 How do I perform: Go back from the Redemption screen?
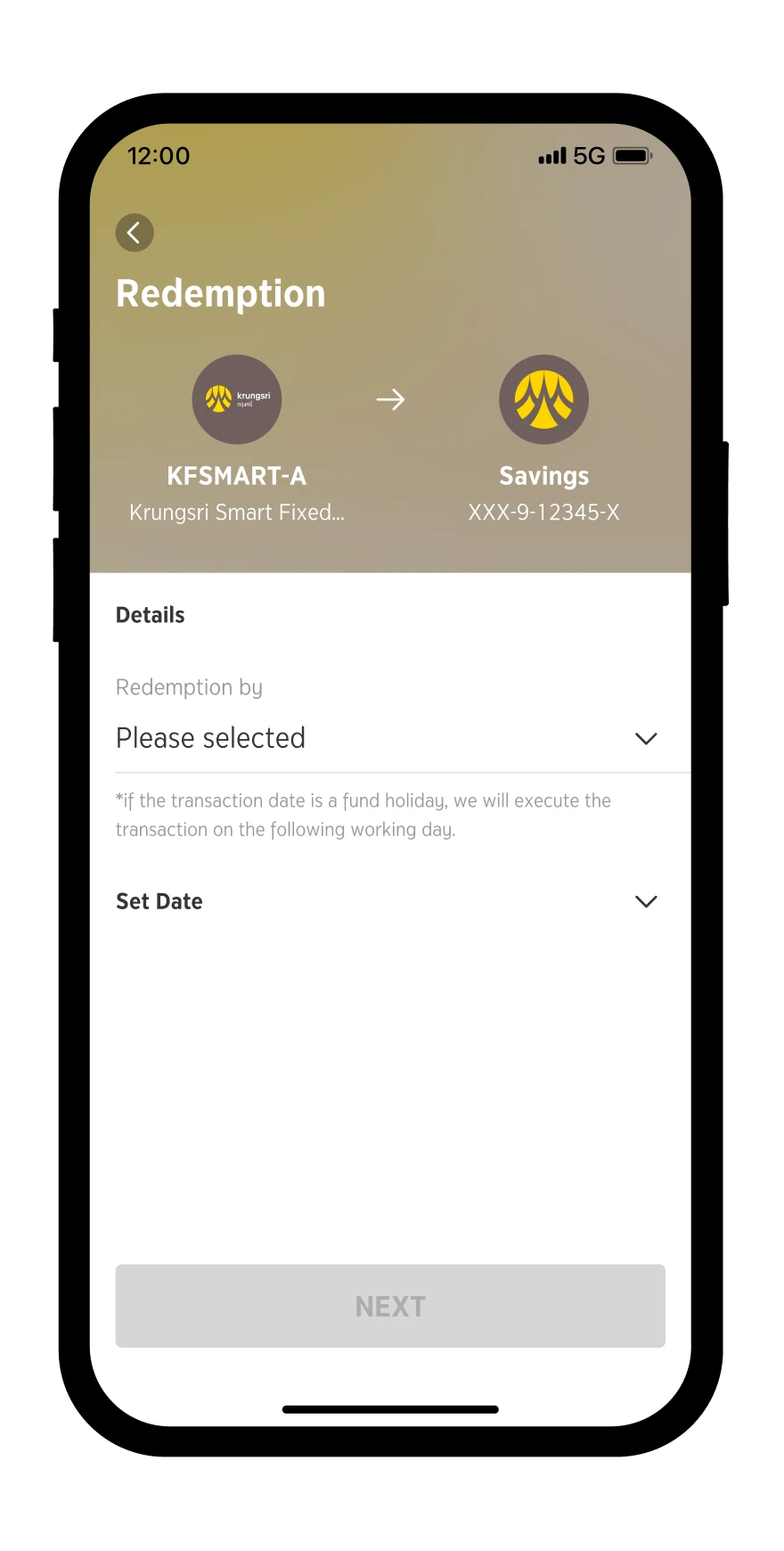135,233
